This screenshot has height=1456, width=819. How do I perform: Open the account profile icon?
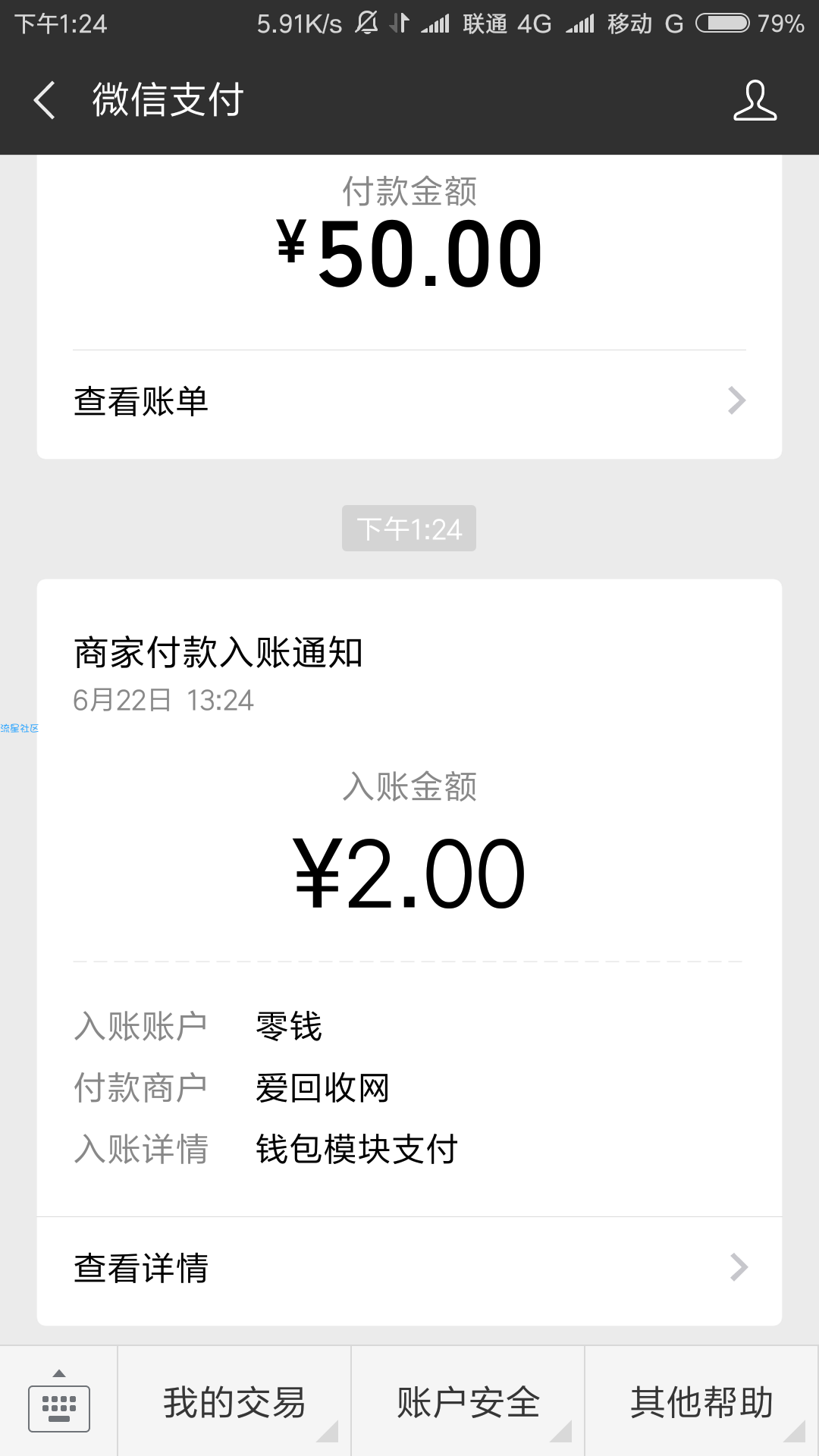tap(755, 101)
